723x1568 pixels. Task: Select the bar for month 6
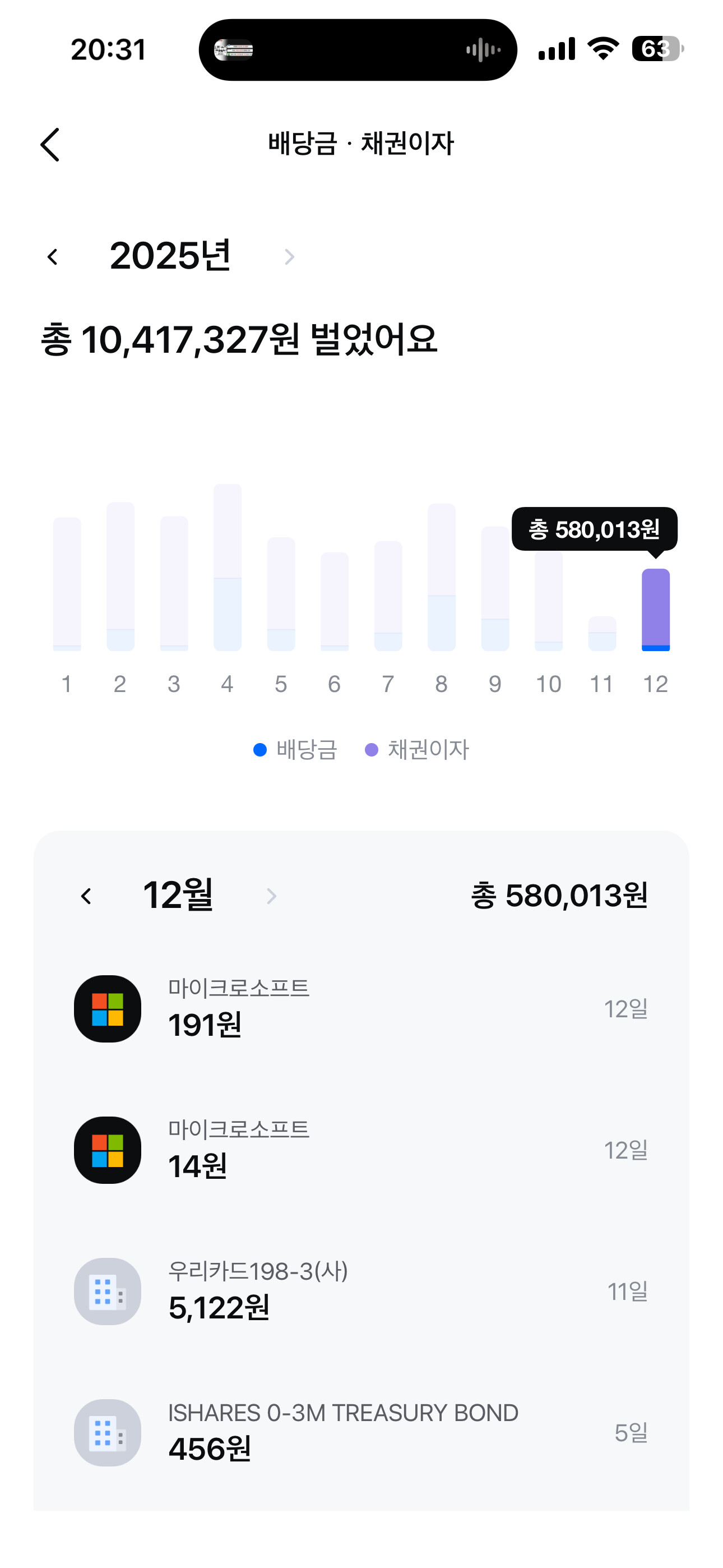pyautogui.click(x=334, y=601)
